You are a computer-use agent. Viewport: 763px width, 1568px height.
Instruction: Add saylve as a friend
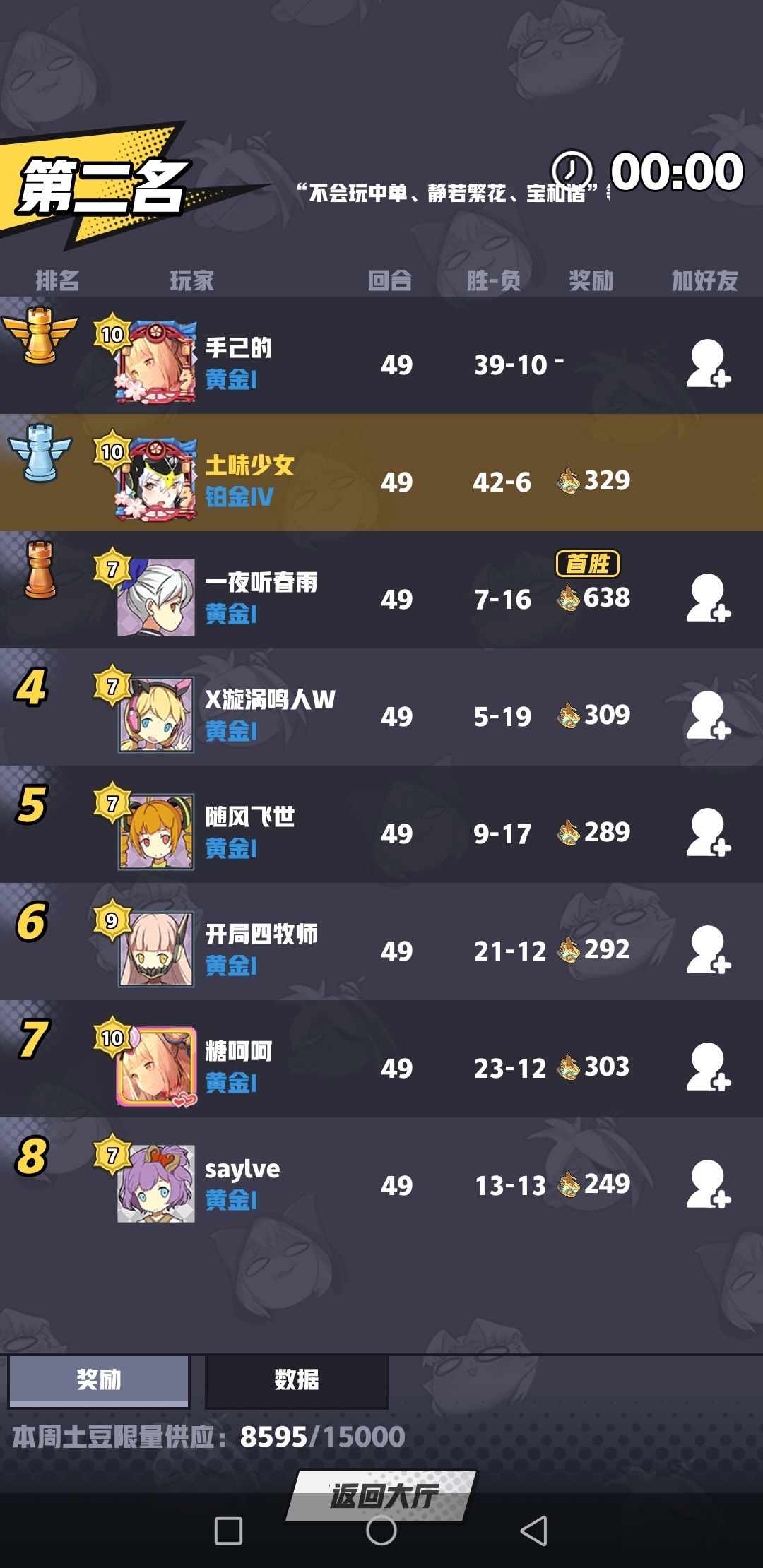click(709, 1184)
